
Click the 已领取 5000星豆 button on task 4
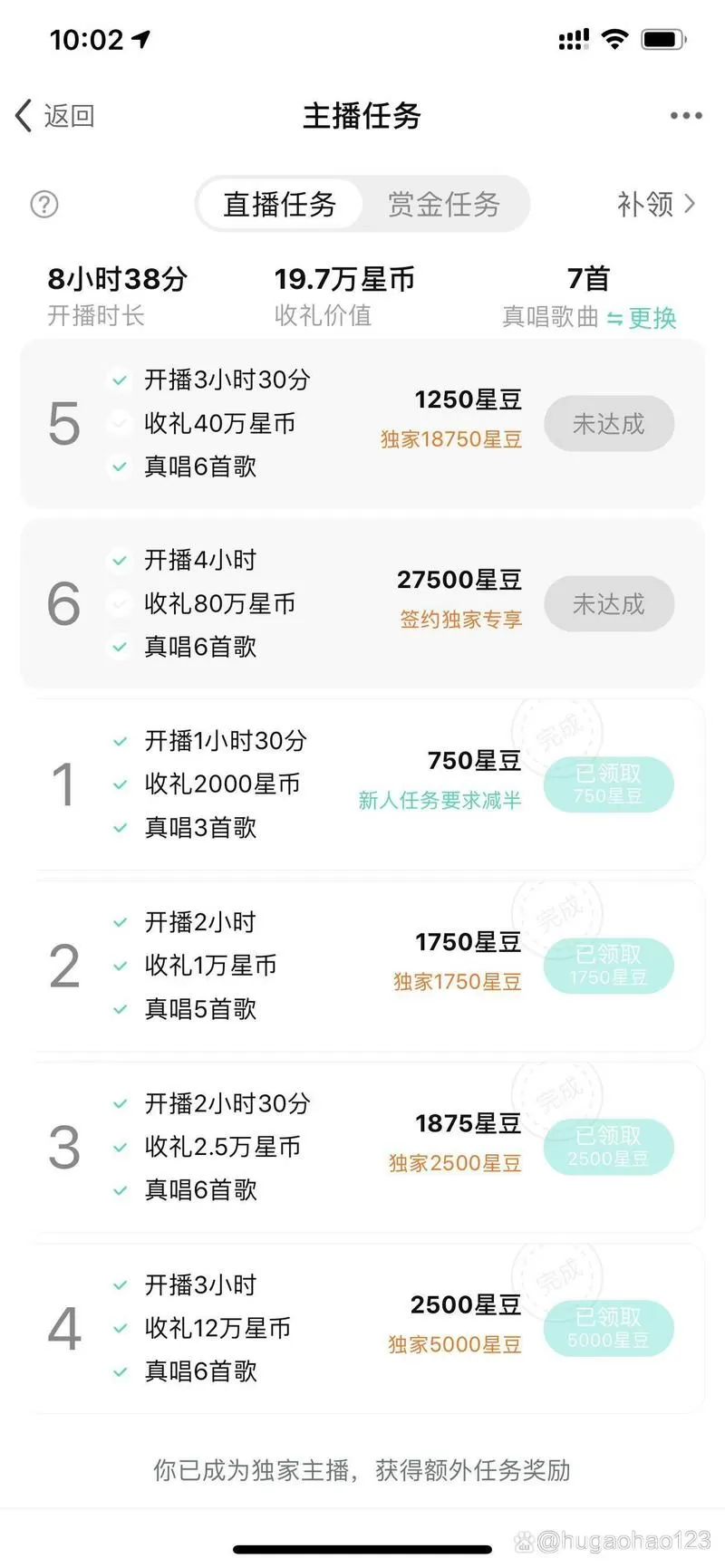(608, 1328)
